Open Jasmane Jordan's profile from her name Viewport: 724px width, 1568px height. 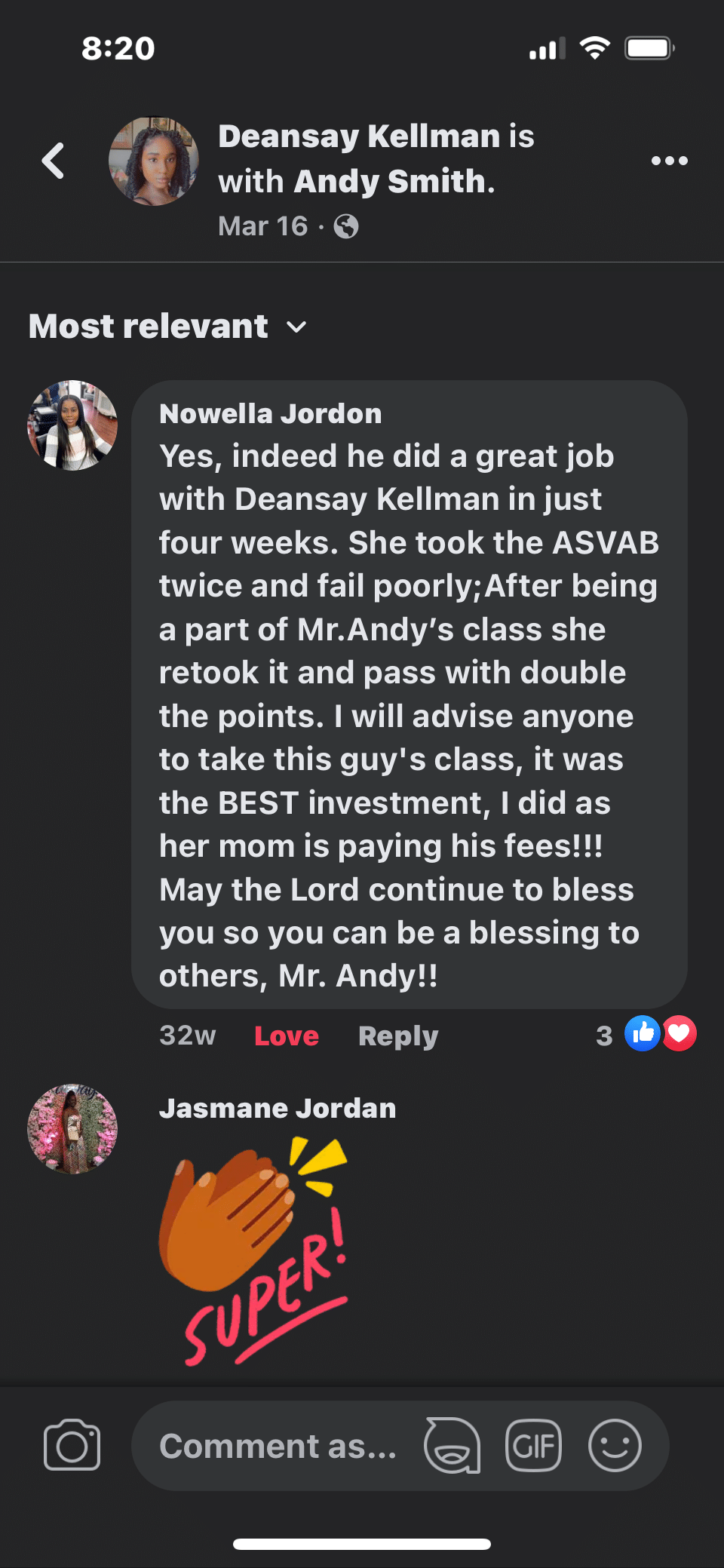tap(277, 1108)
